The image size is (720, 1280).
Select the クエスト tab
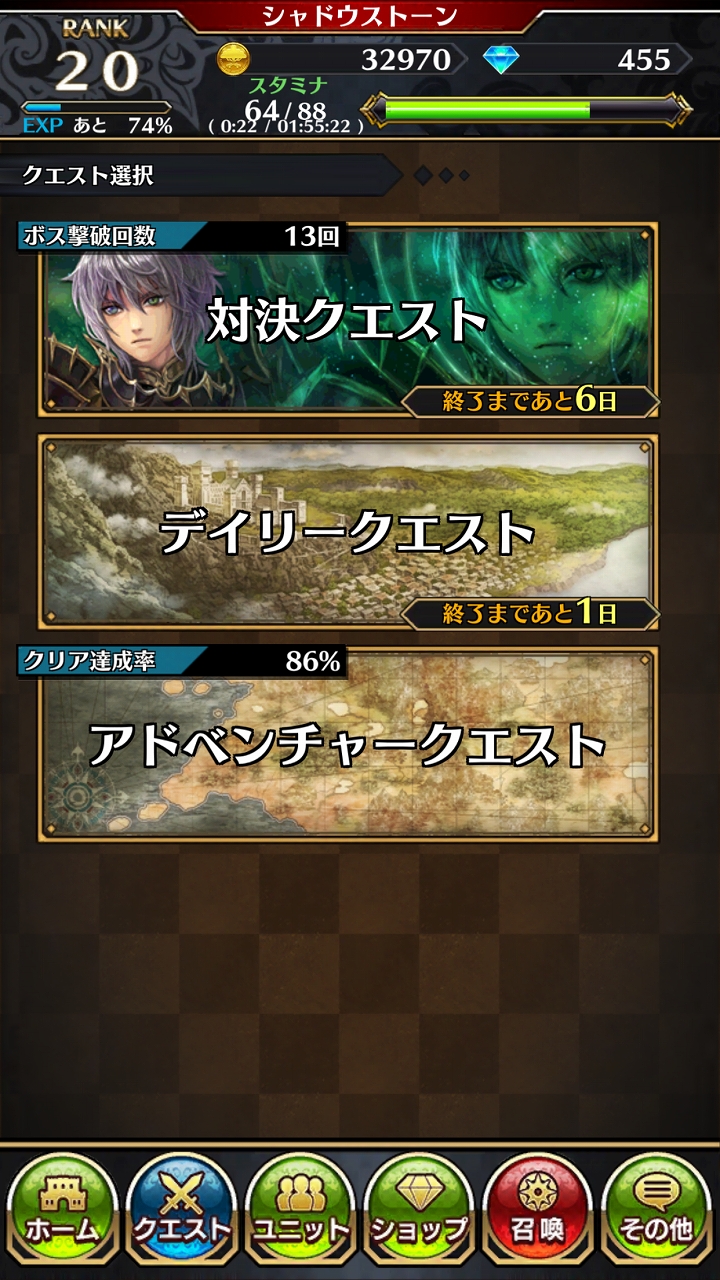181,1213
